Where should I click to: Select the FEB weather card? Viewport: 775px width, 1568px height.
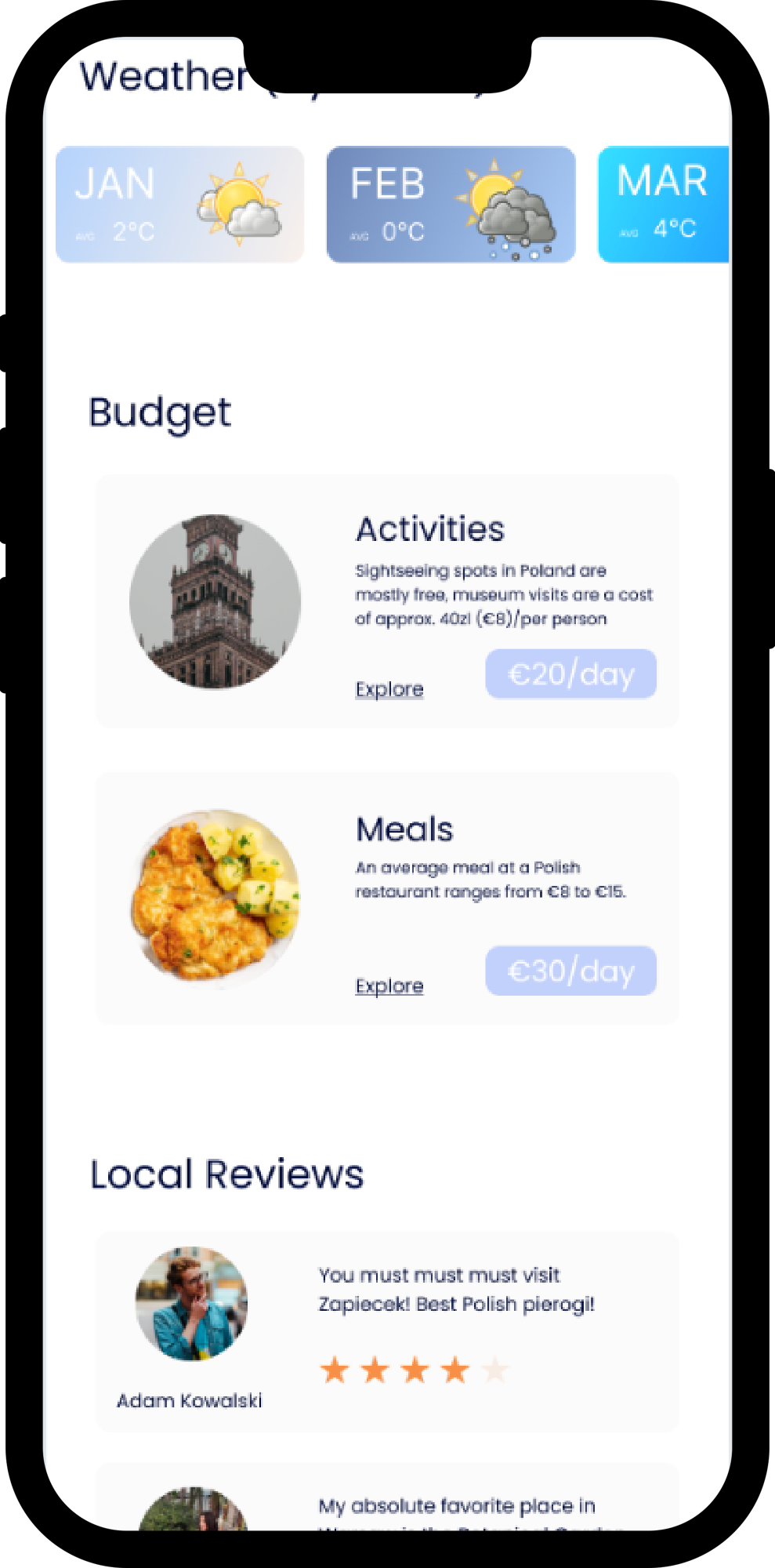(451, 205)
